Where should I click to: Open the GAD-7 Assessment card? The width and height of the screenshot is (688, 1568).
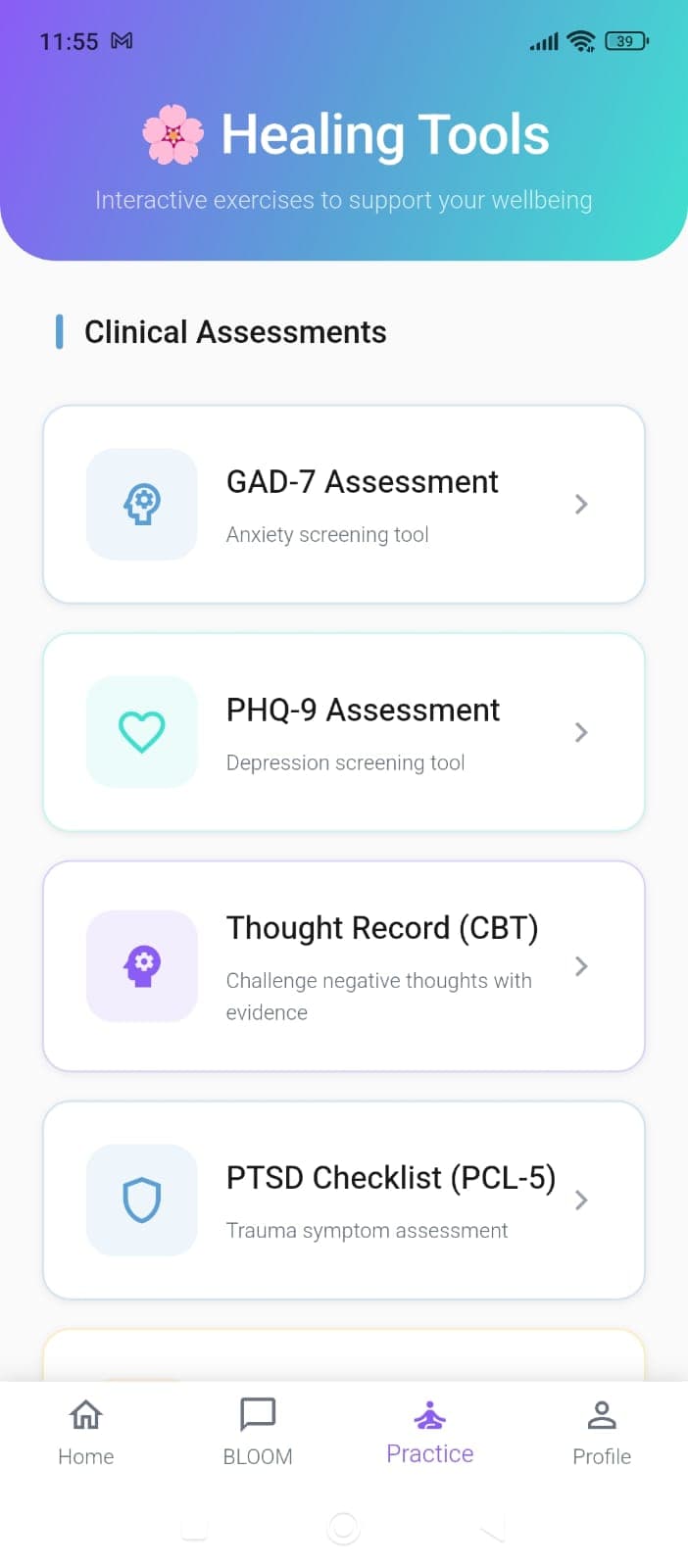[x=343, y=504]
